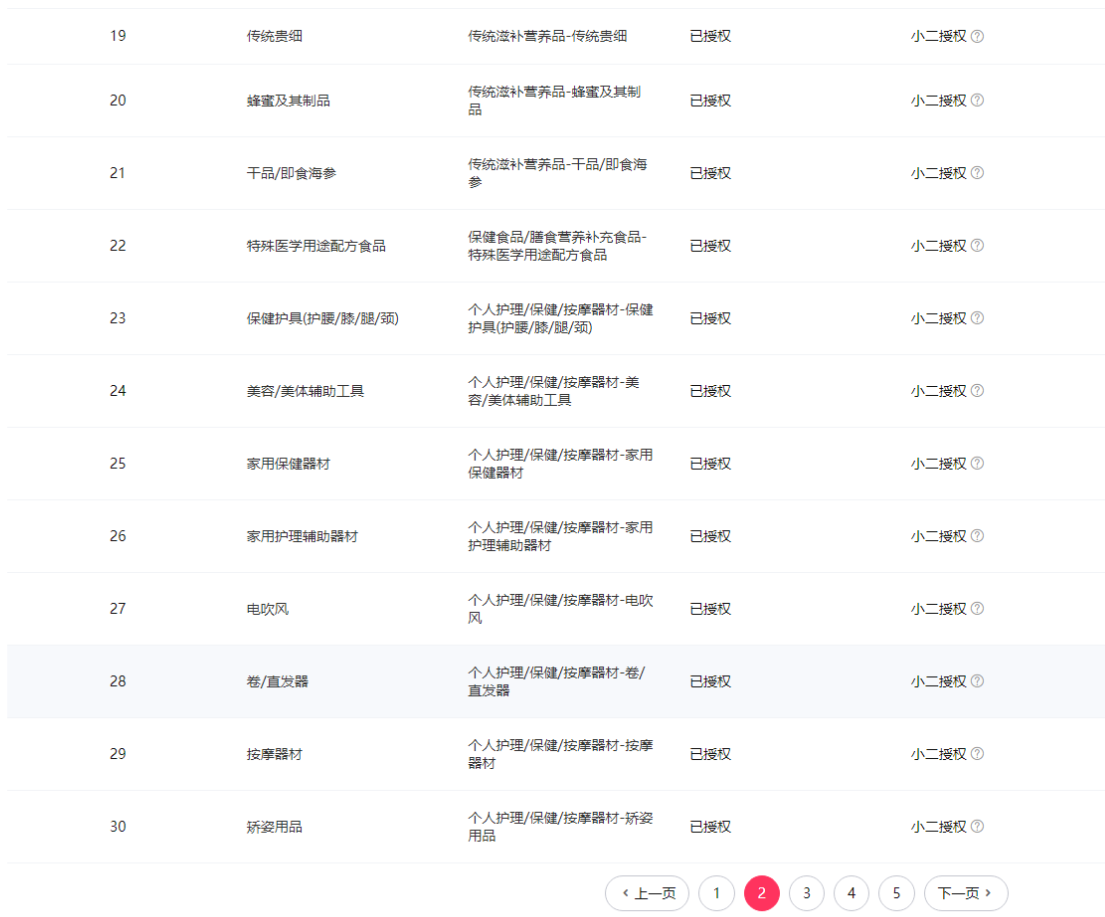1105x917 pixels.
Task: Open the question-mark hint in row 25
Action: point(977,464)
